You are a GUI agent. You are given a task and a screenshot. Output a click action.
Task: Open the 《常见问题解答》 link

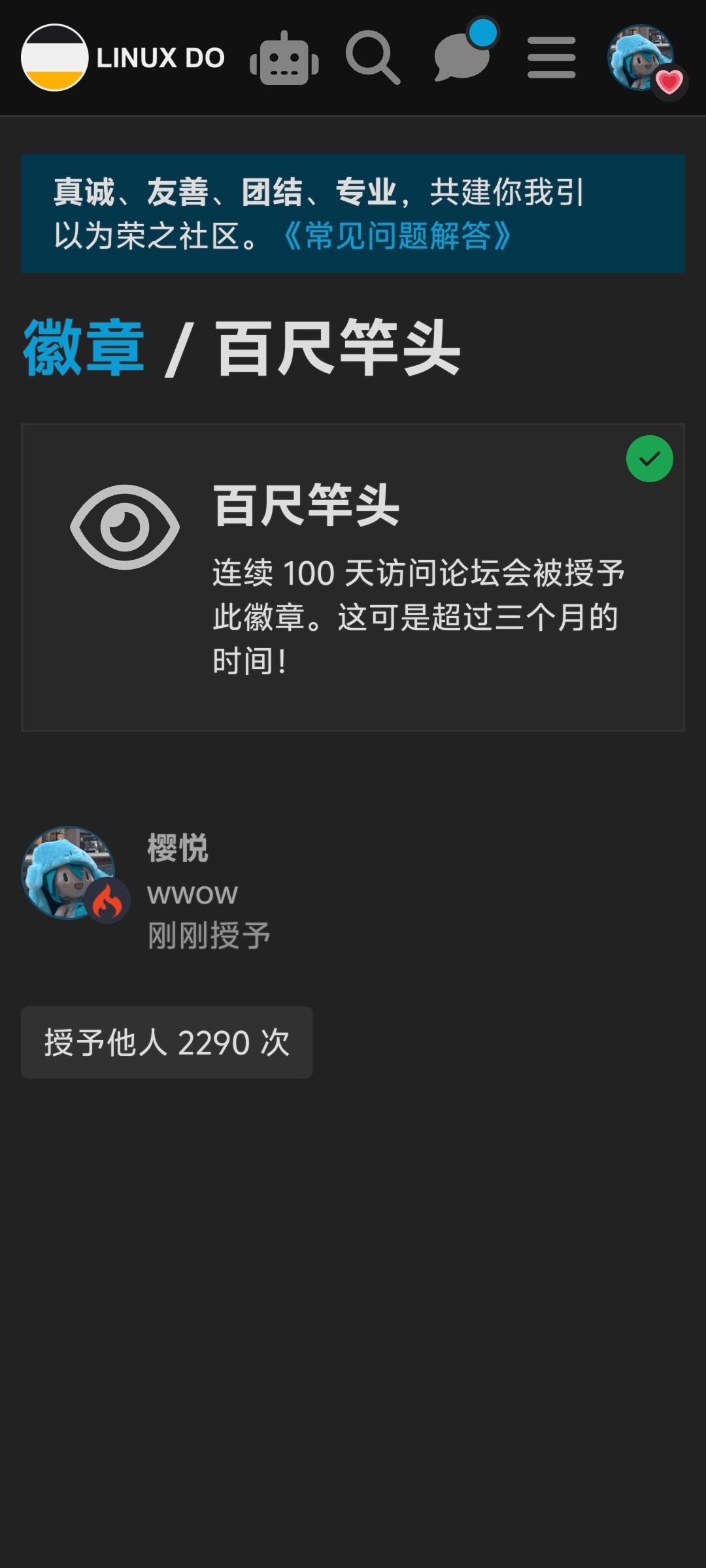tap(396, 235)
